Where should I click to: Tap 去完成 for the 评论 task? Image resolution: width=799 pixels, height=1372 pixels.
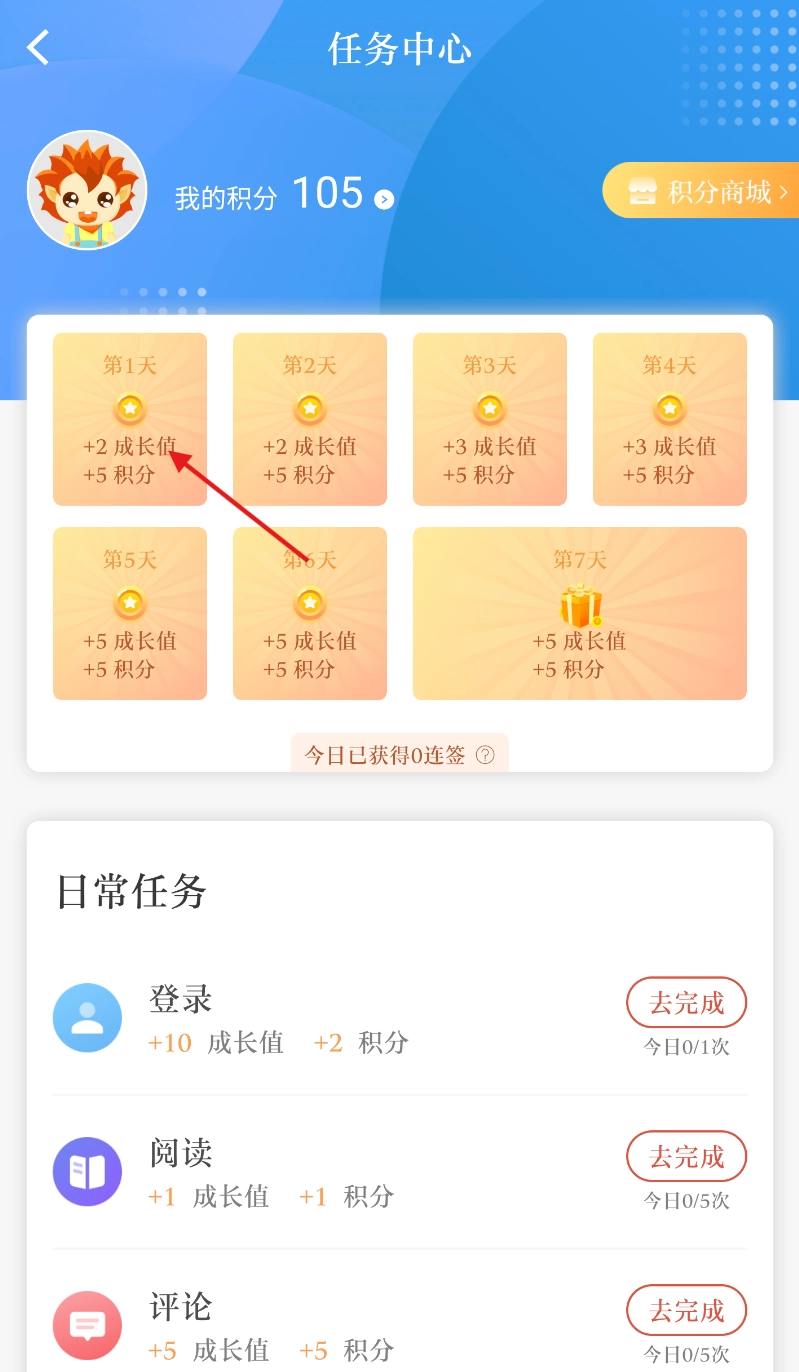(686, 1310)
